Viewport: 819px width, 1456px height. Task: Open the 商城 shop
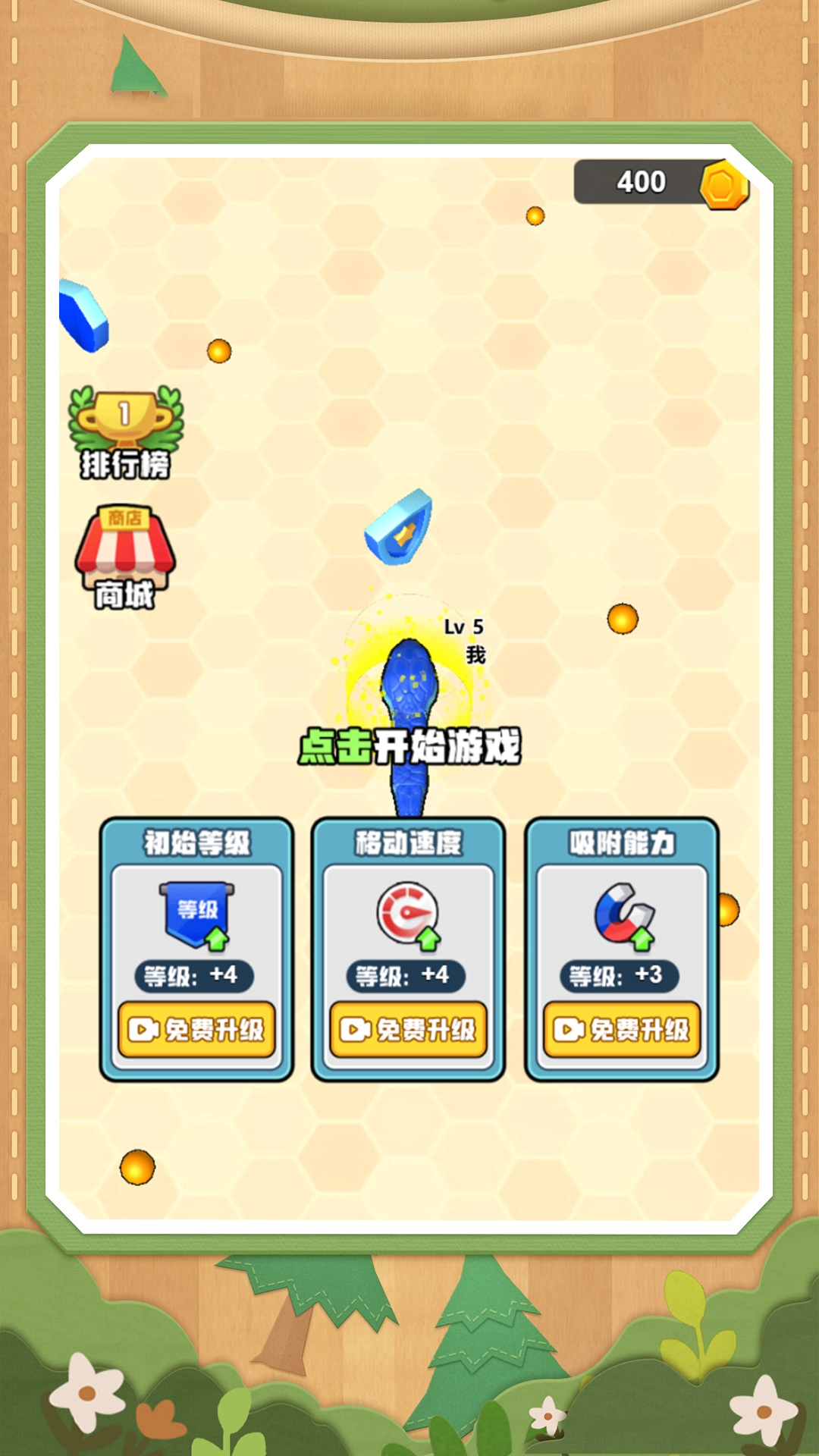tap(125, 557)
